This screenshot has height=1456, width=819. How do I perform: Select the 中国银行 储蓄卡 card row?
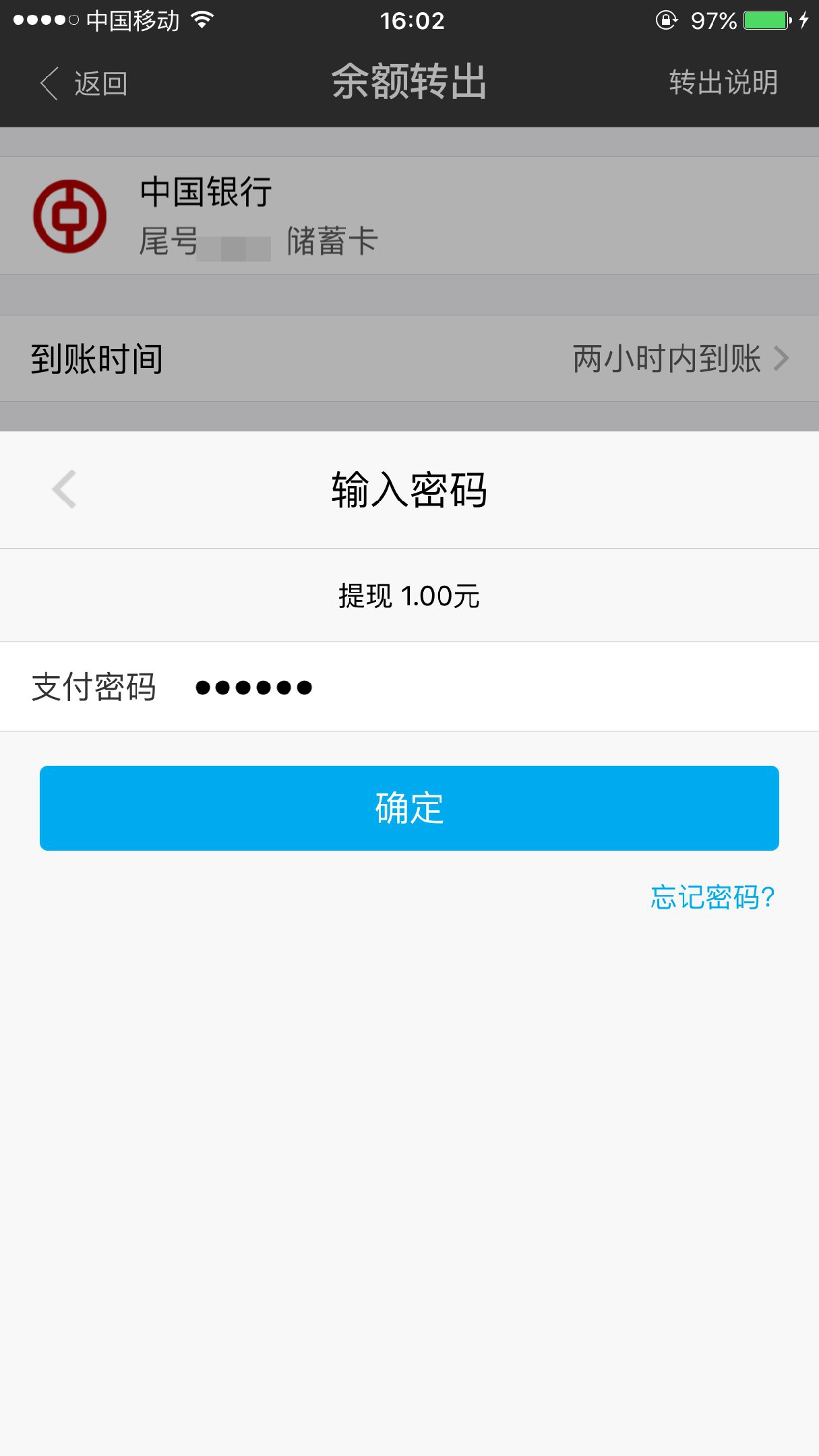(x=409, y=216)
